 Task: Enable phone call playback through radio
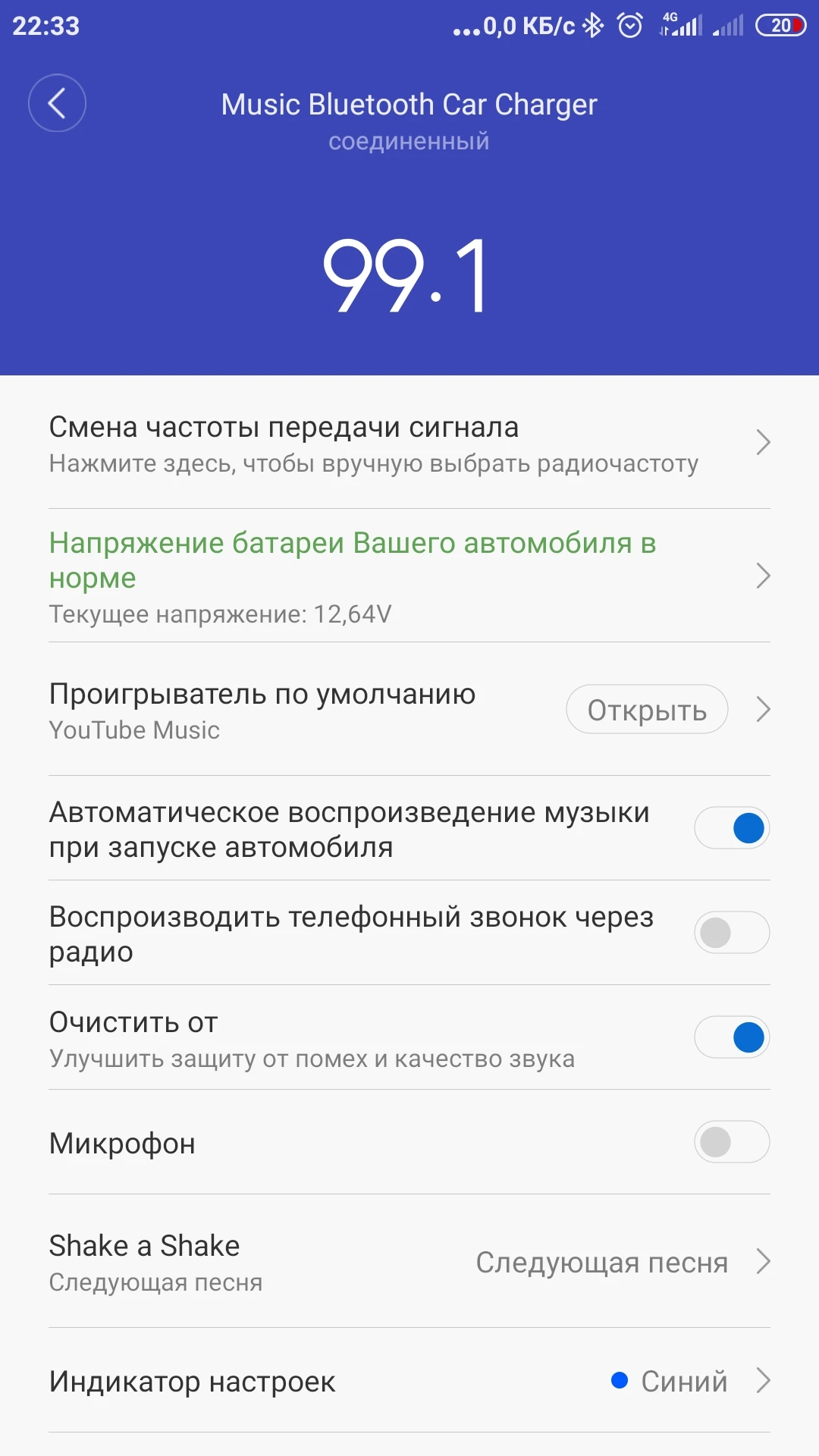tap(732, 932)
